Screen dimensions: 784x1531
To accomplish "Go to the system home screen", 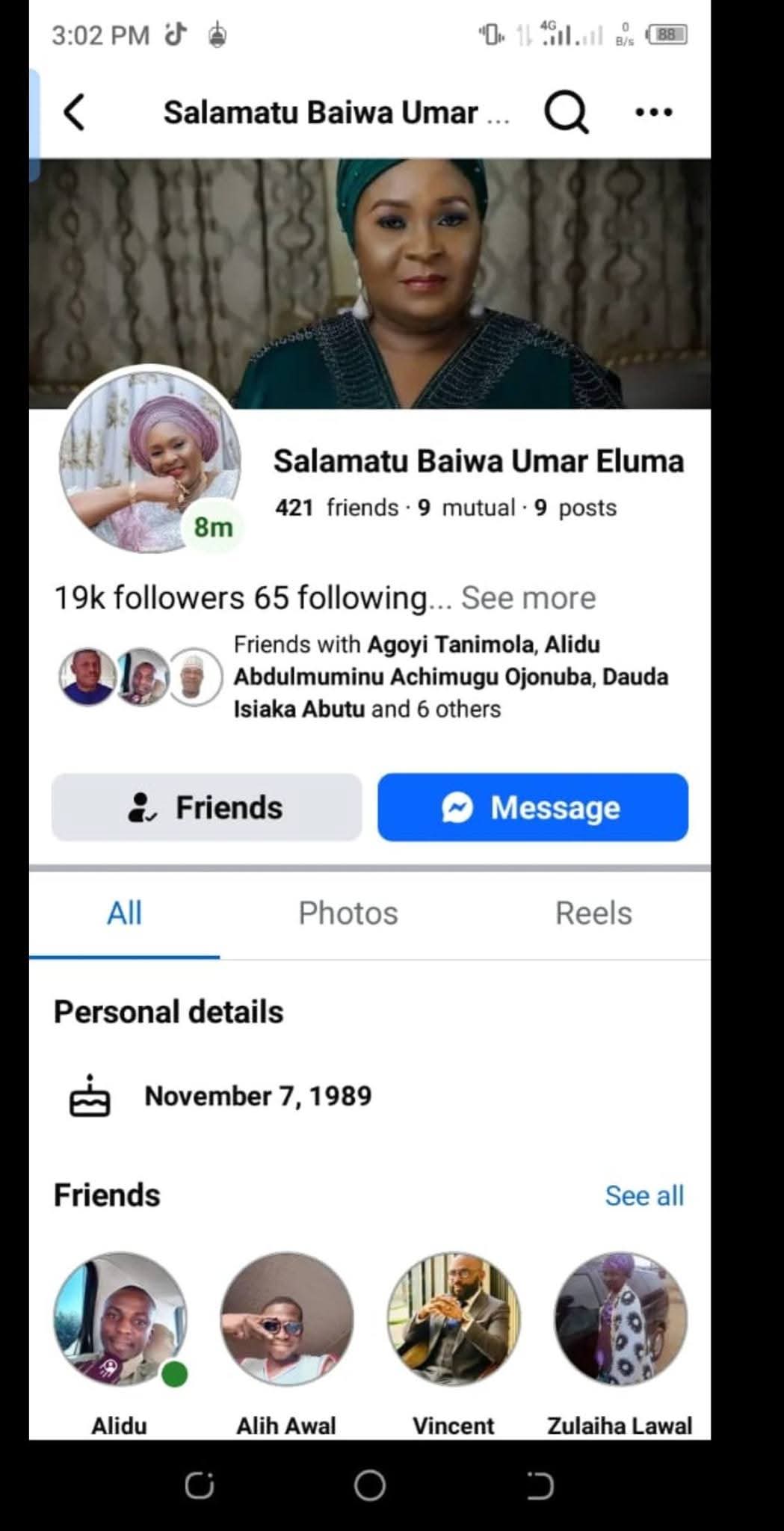I will (x=370, y=1486).
